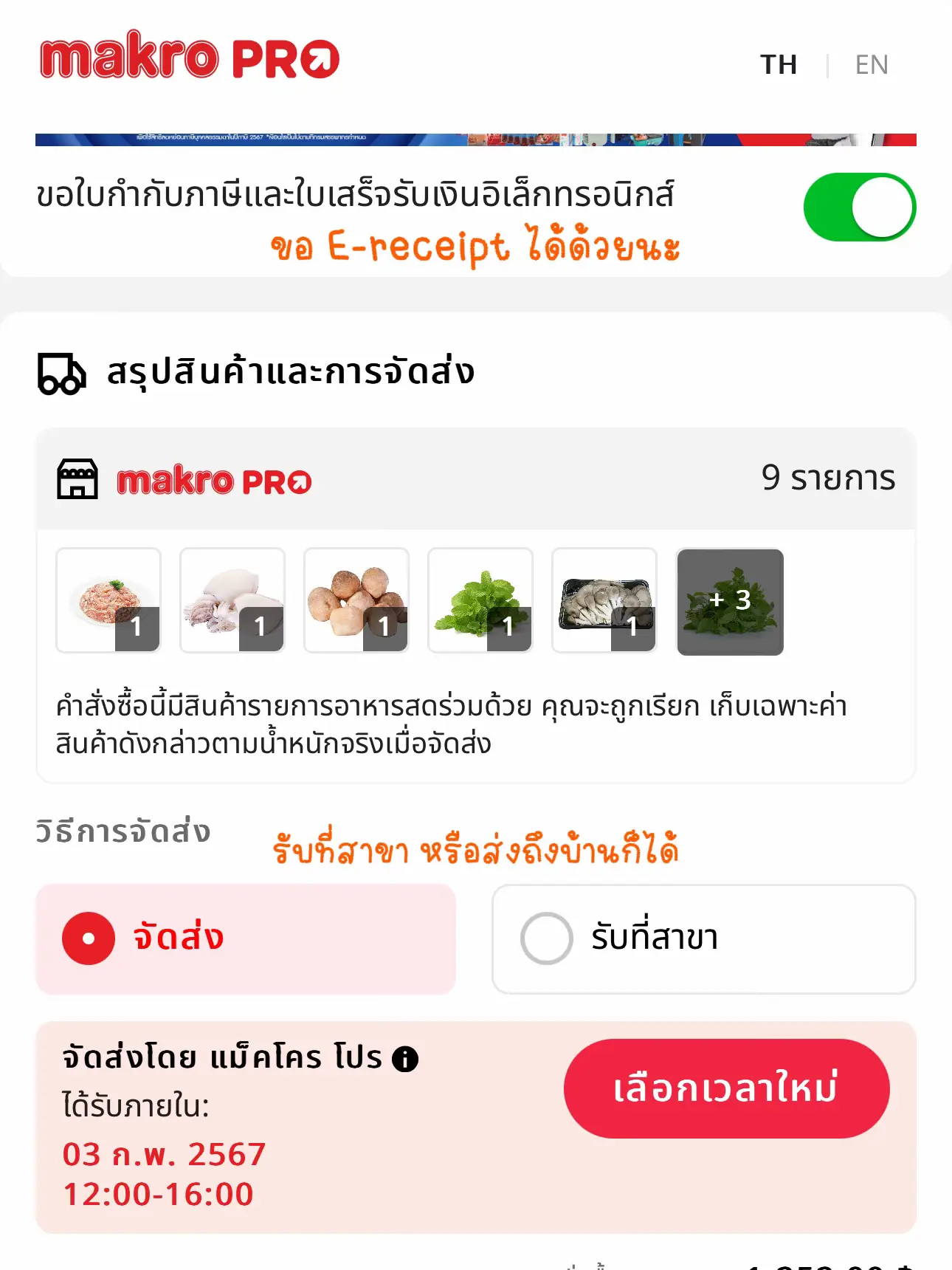952x1270 pixels.
Task: Switch the site language to EN
Action: [x=871, y=64]
